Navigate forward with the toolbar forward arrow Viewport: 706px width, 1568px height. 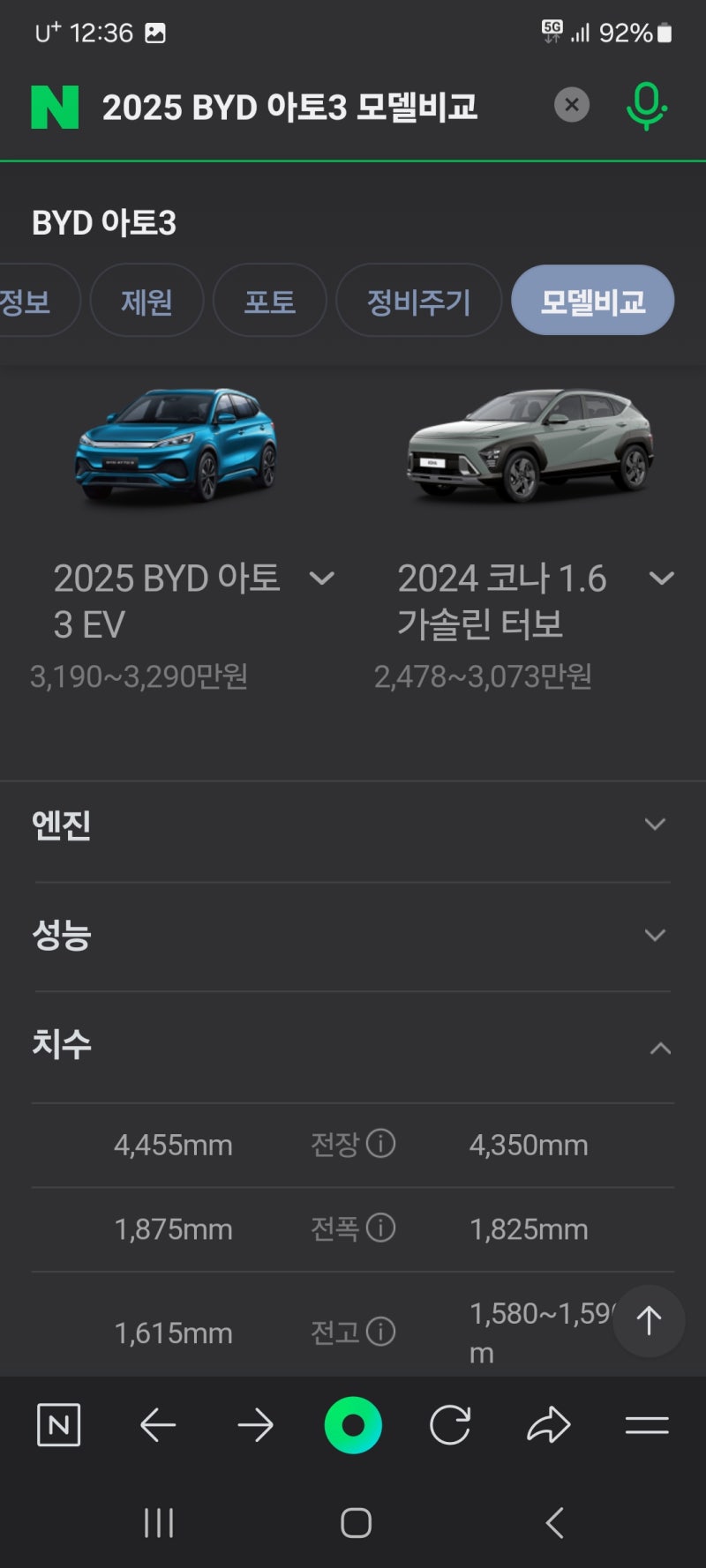255,1424
